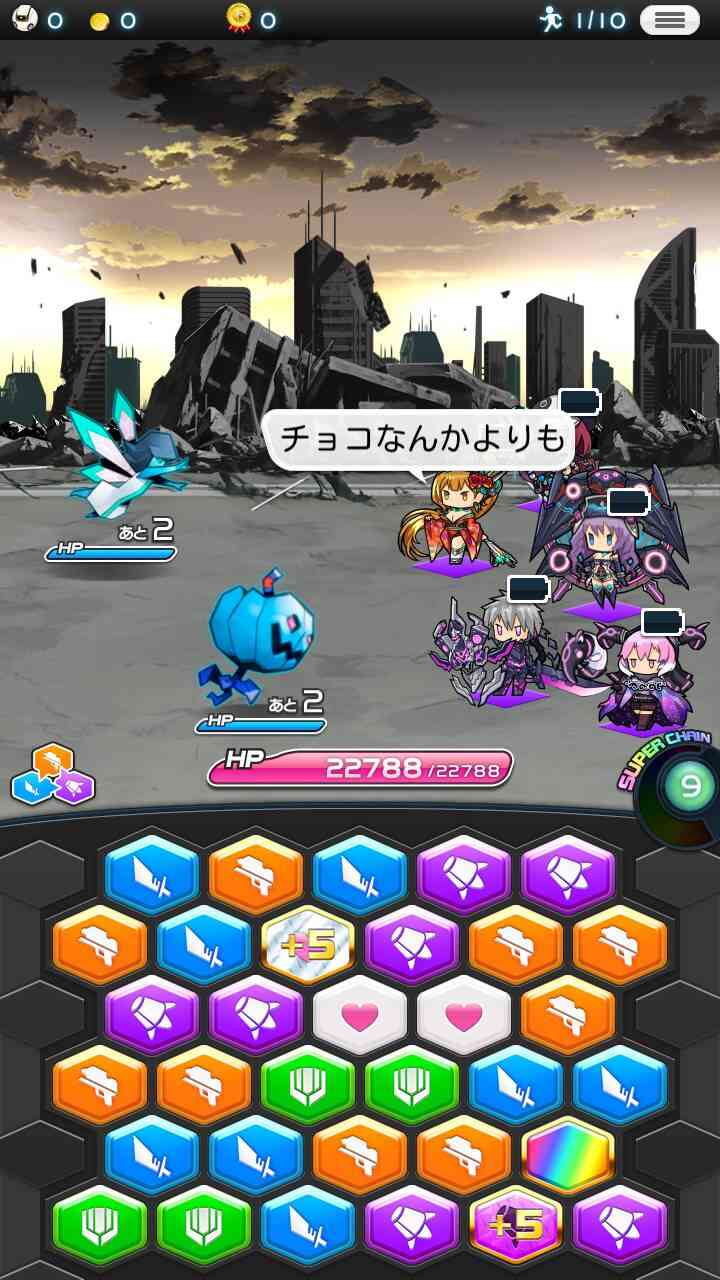
Task: Open the three-color hexagon attribute icon
Action: 53,775
